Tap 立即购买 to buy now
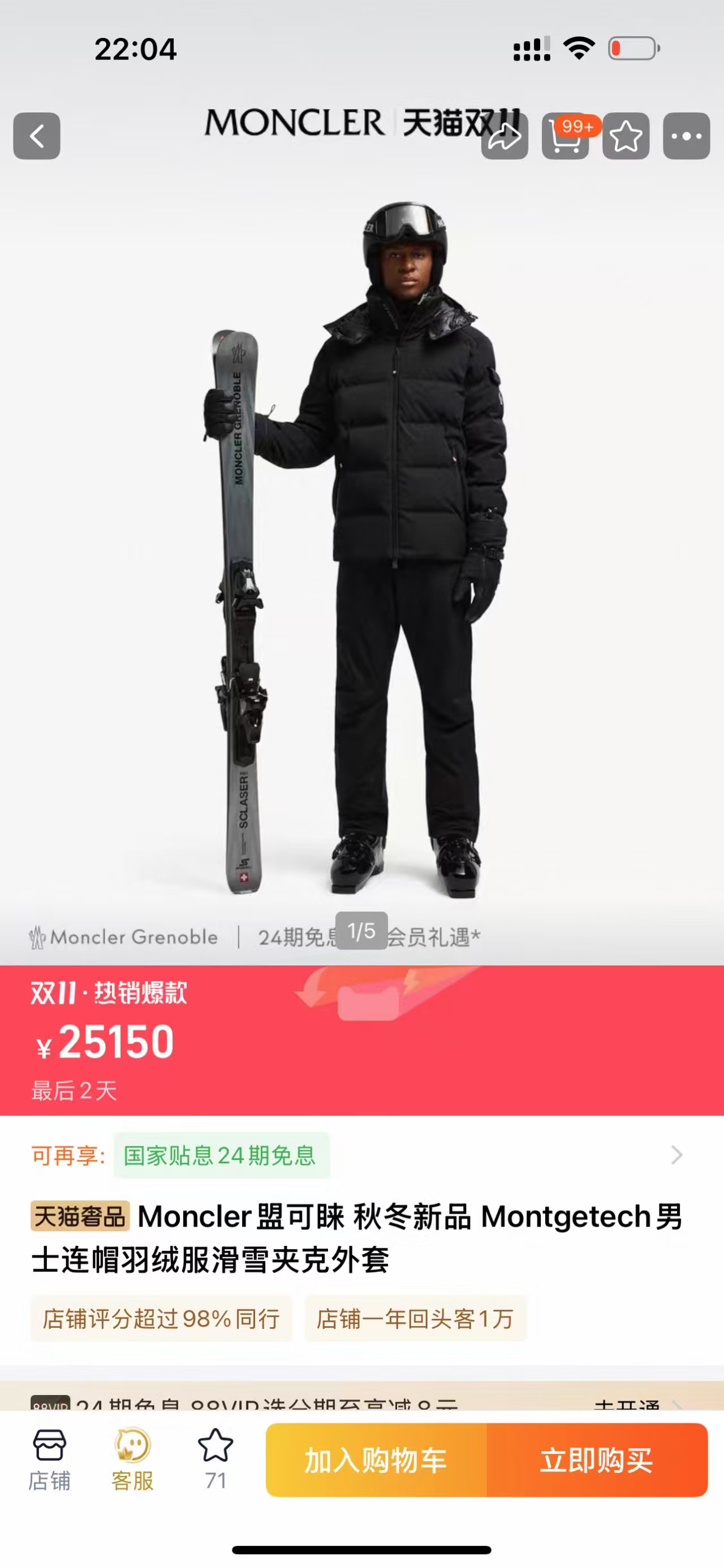The image size is (724, 1568). [x=597, y=1460]
